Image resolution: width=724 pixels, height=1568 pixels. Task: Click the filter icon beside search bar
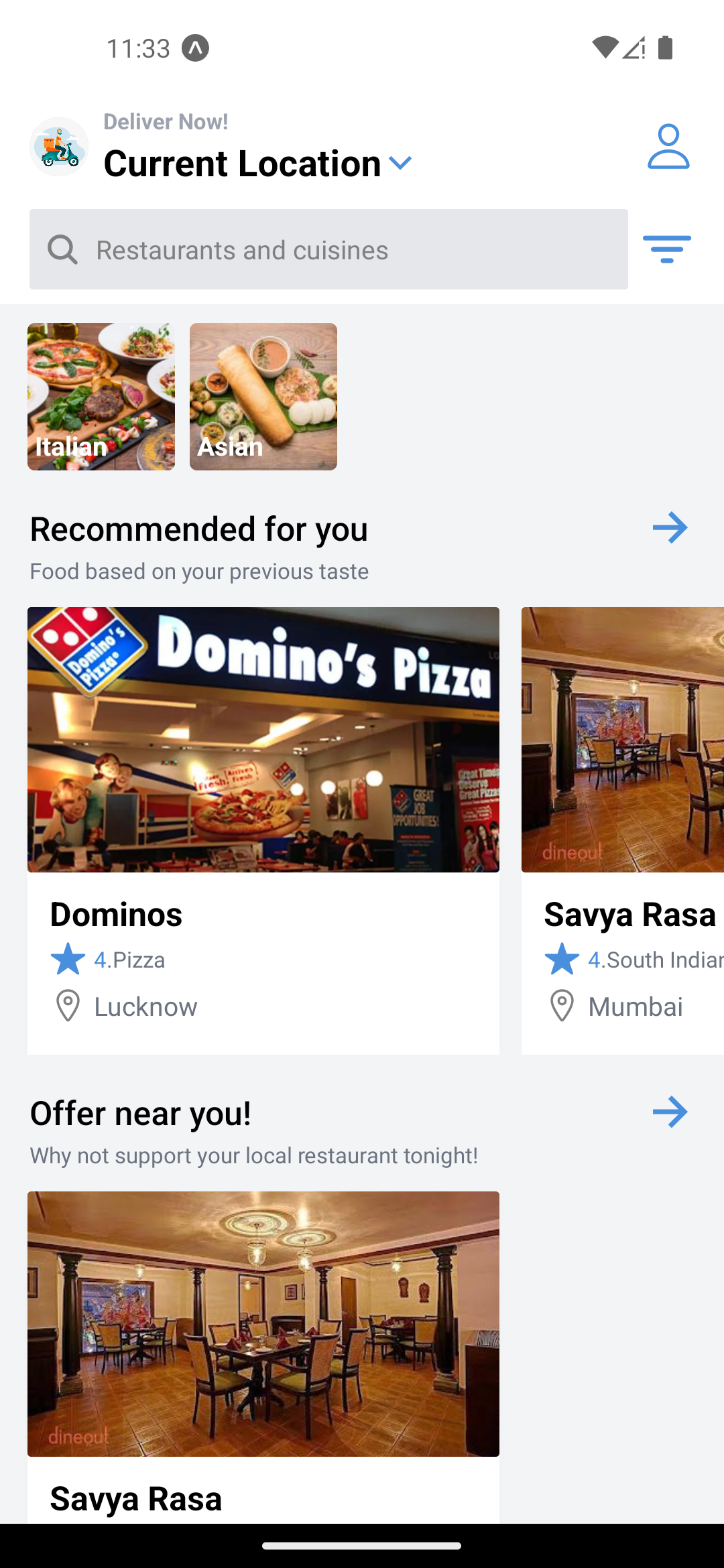667,249
